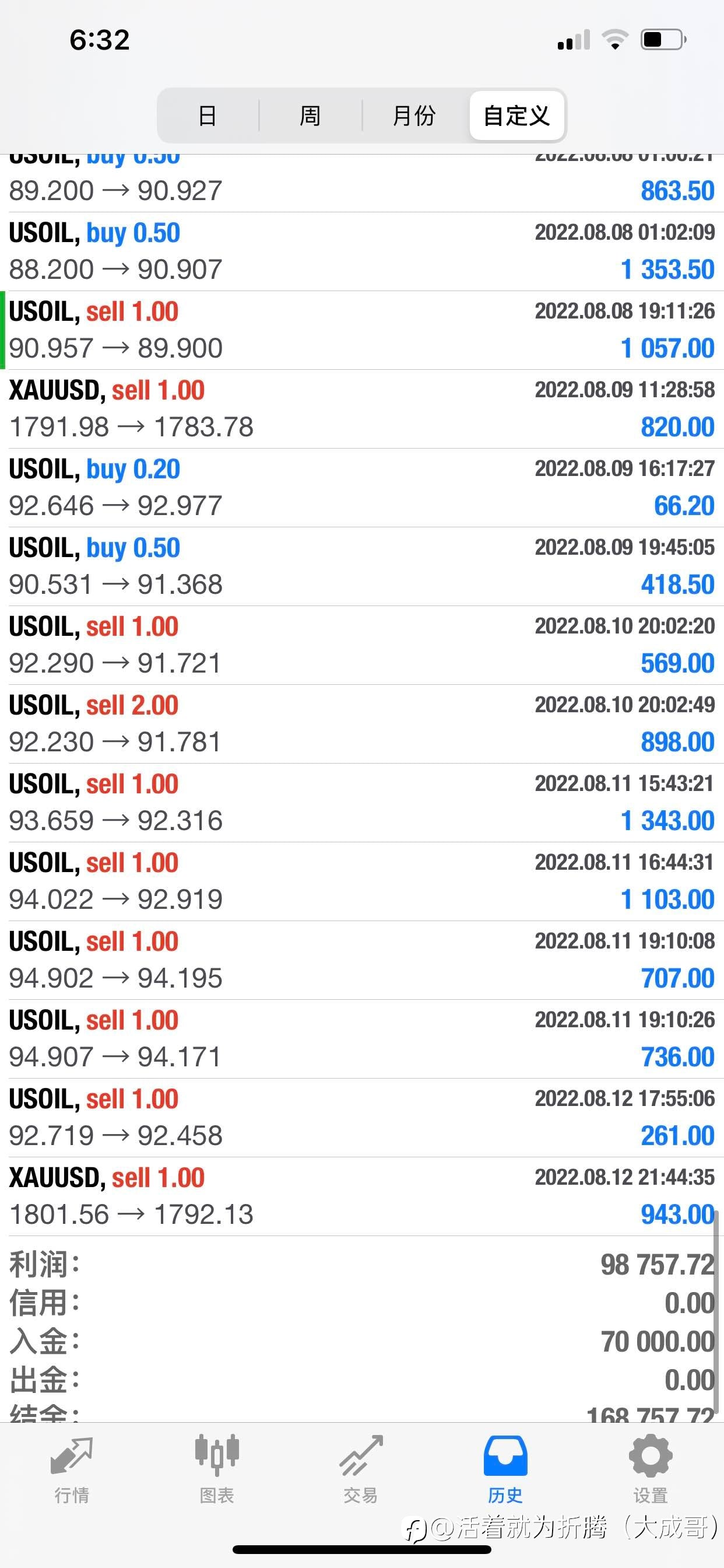Expand the USOIL sell trade with profit 1 057.00
The image size is (724, 1568).
pyautogui.click(x=362, y=330)
